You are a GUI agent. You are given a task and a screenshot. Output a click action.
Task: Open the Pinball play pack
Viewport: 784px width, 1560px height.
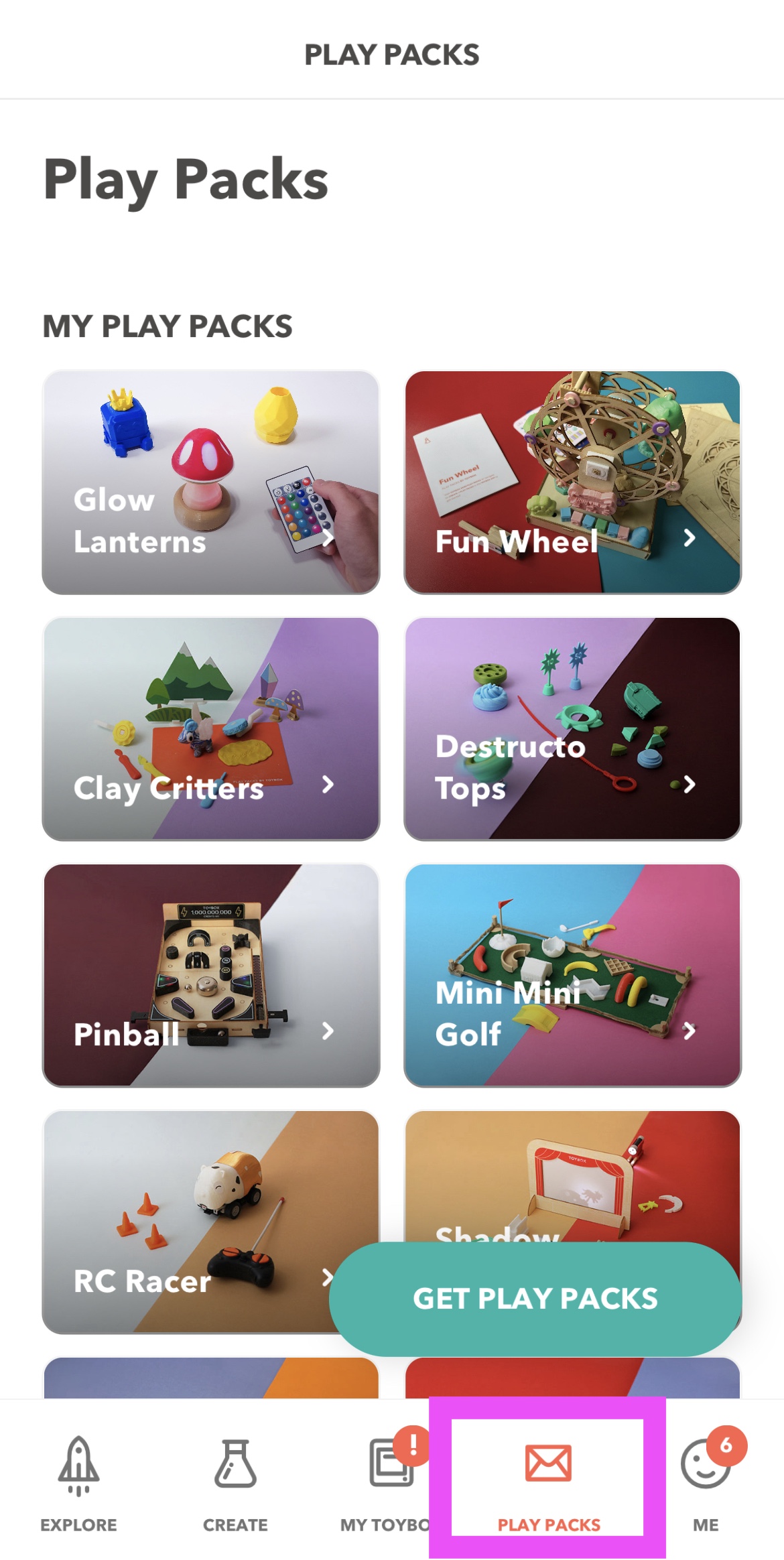(210, 976)
